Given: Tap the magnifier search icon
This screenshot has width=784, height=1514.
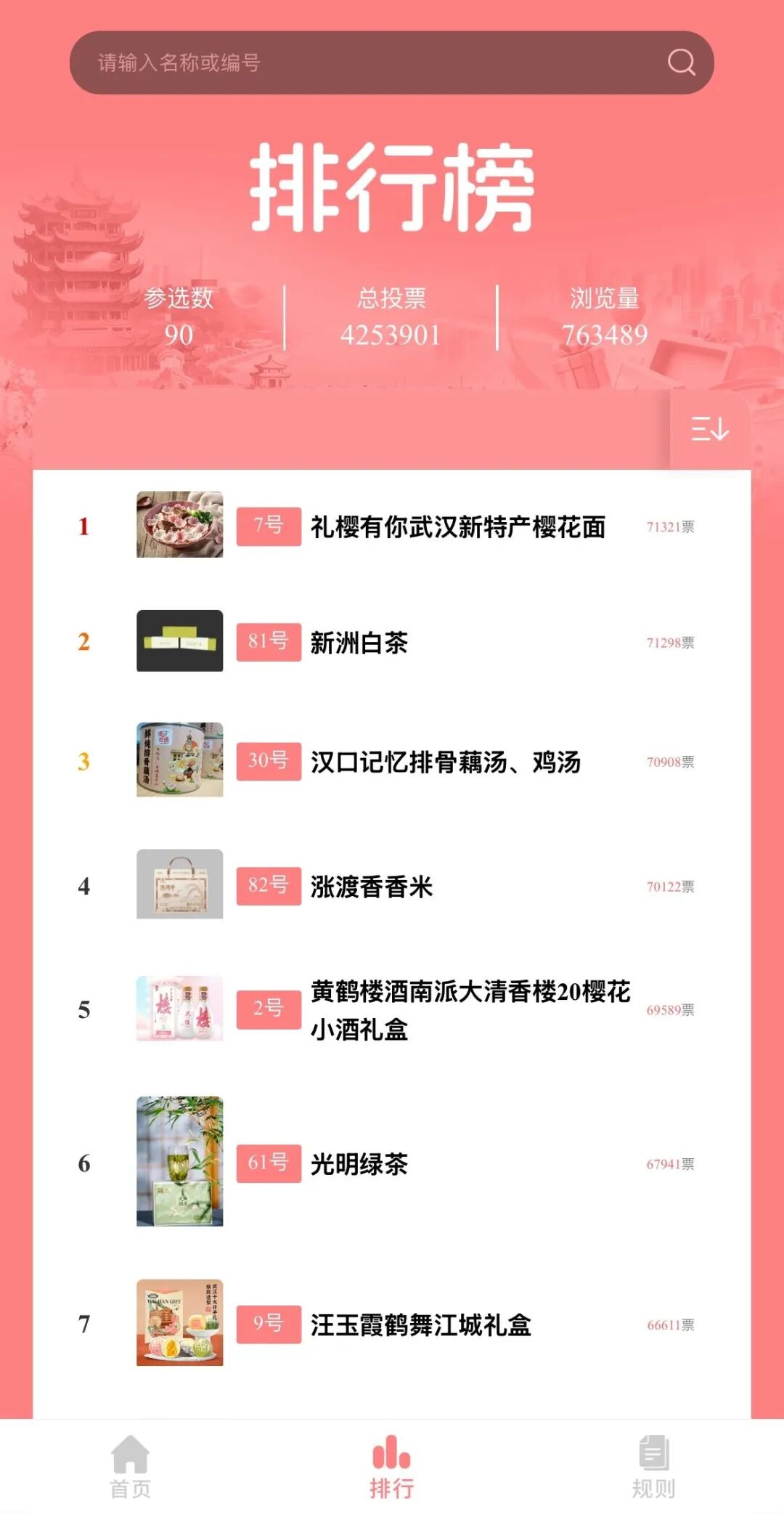Looking at the screenshot, I should point(681,62).
